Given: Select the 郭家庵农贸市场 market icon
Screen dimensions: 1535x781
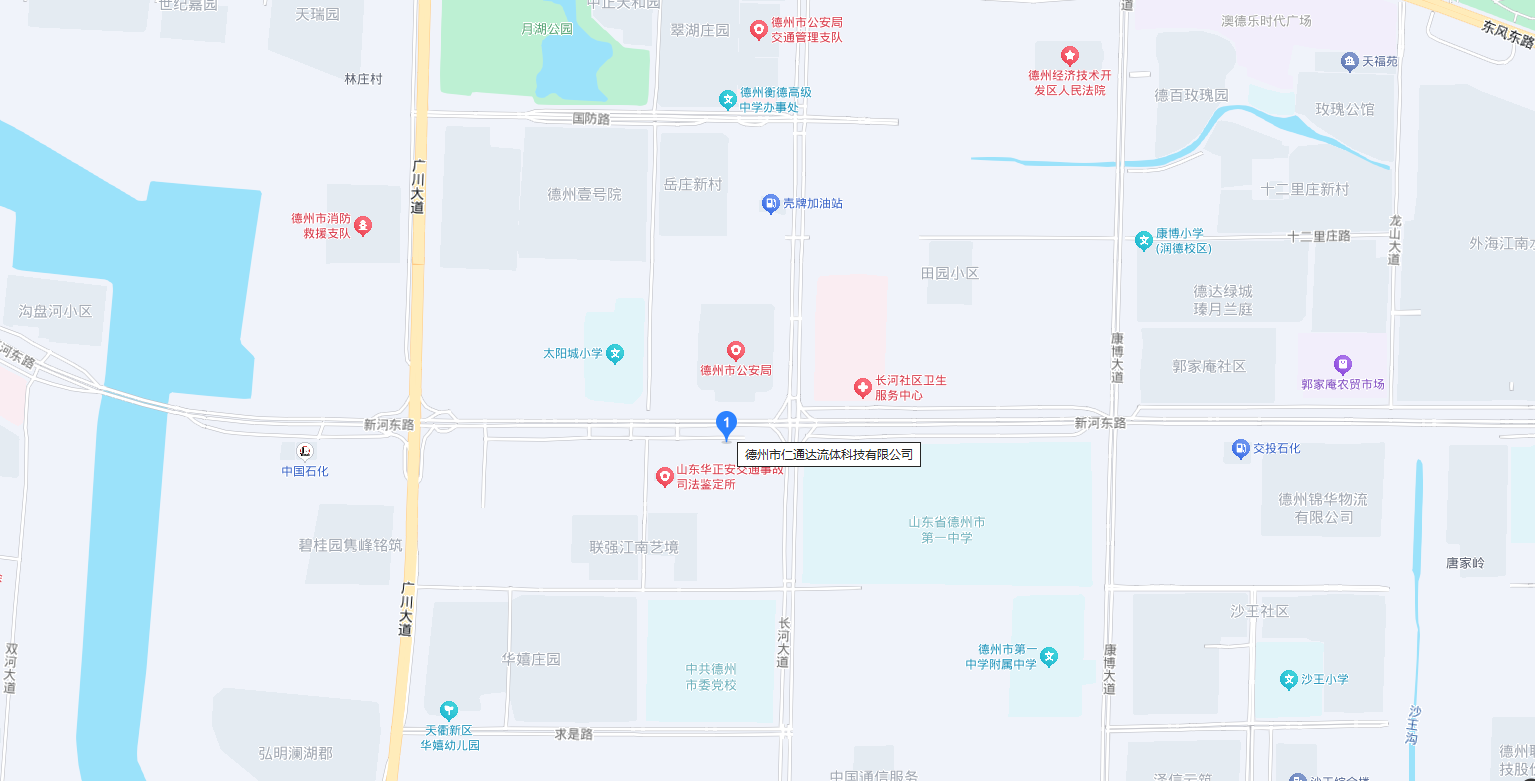Looking at the screenshot, I should click(1342, 365).
